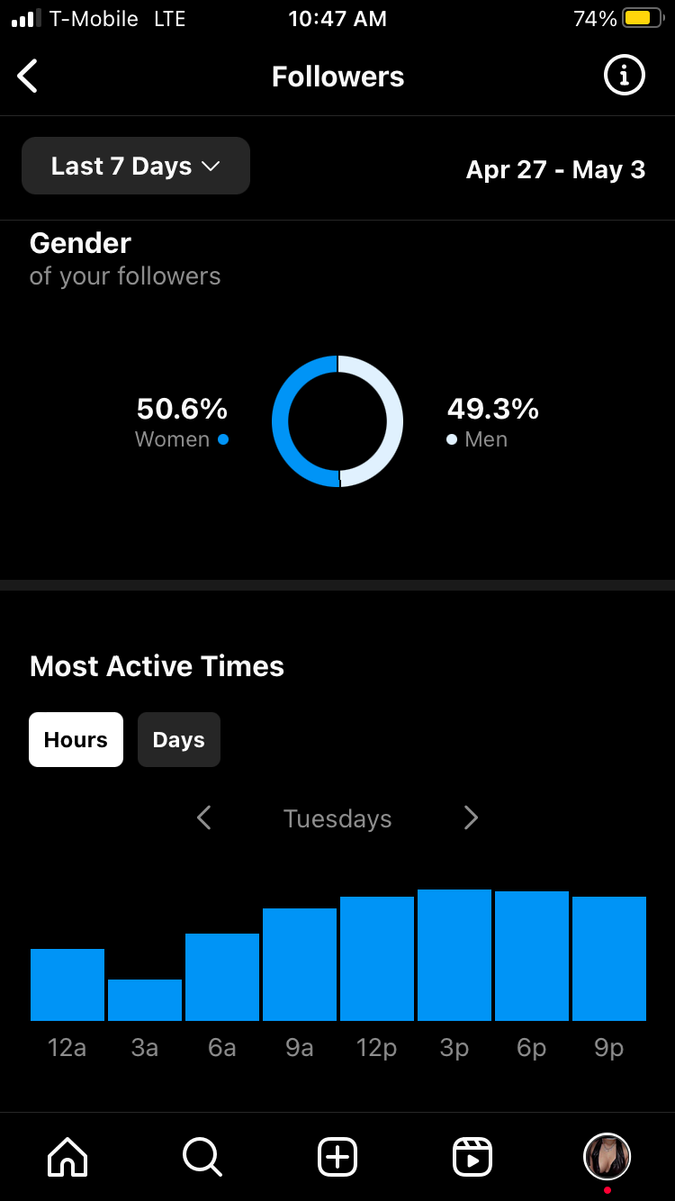
Task: Open the Reels tab
Action: coord(472,1158)
